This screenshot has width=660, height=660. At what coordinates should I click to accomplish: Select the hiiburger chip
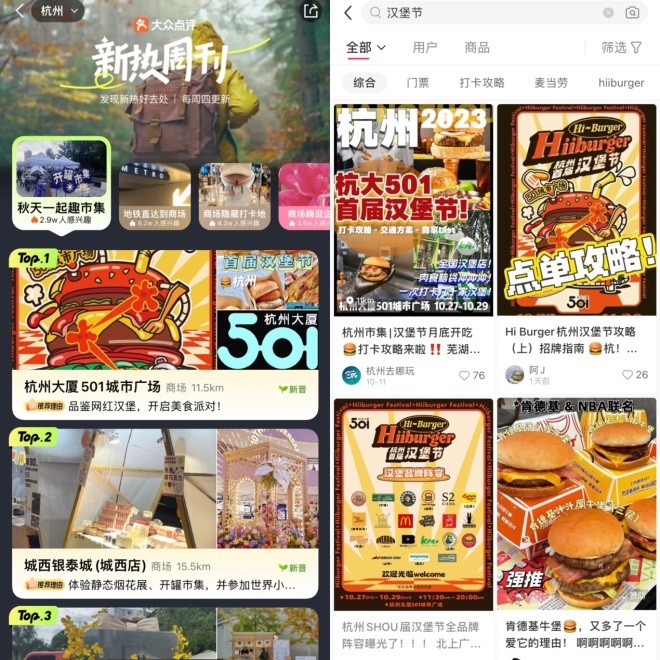click(621, 83)
